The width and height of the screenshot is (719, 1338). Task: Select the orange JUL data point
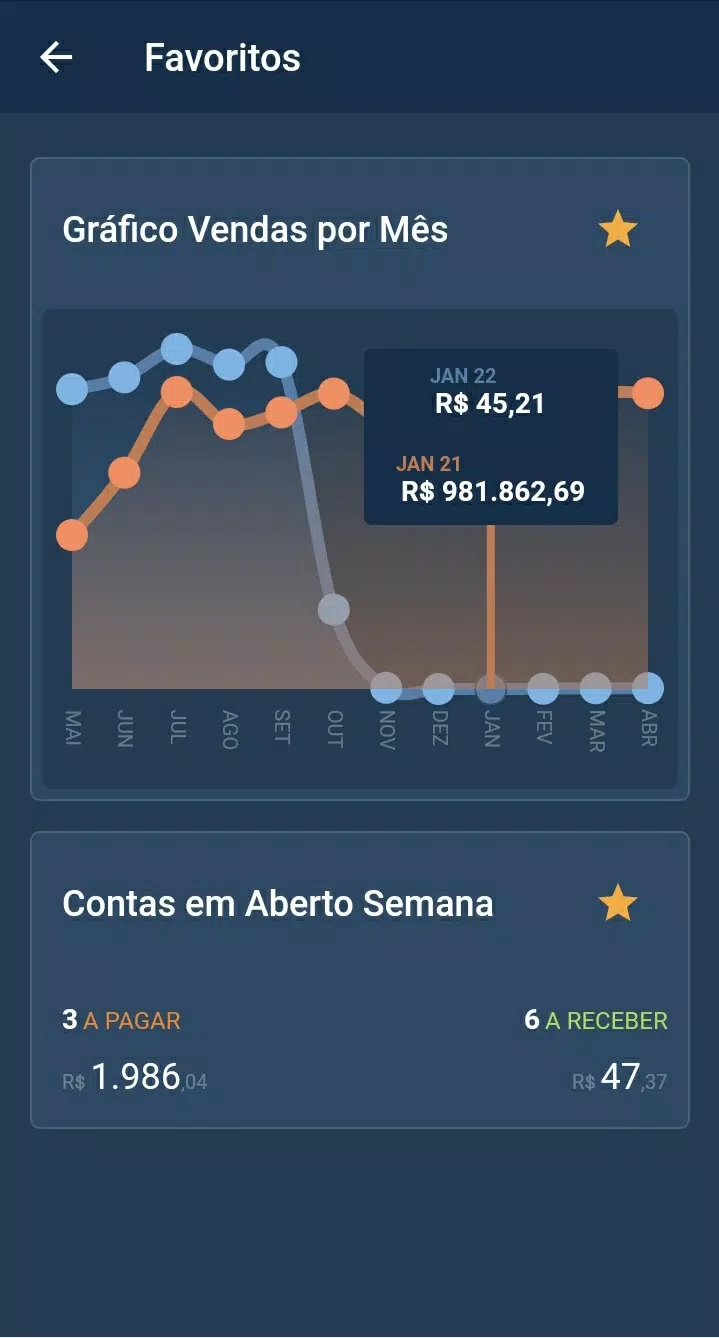[177, 391]
